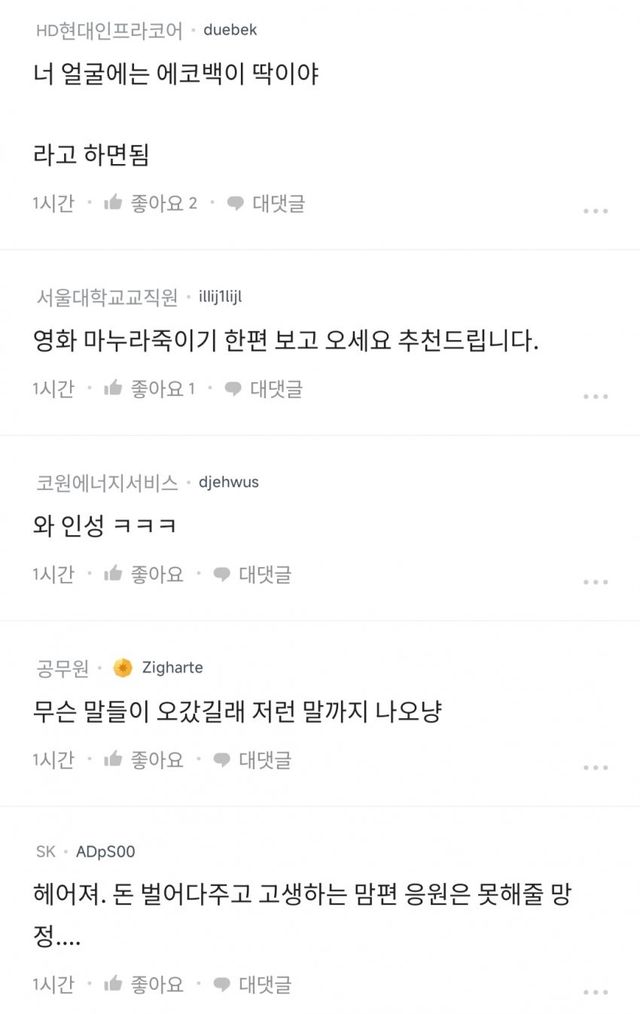The image size is (640, 1014).
Task: Reply to ADpS00's comment
Action: pos(252,985)
